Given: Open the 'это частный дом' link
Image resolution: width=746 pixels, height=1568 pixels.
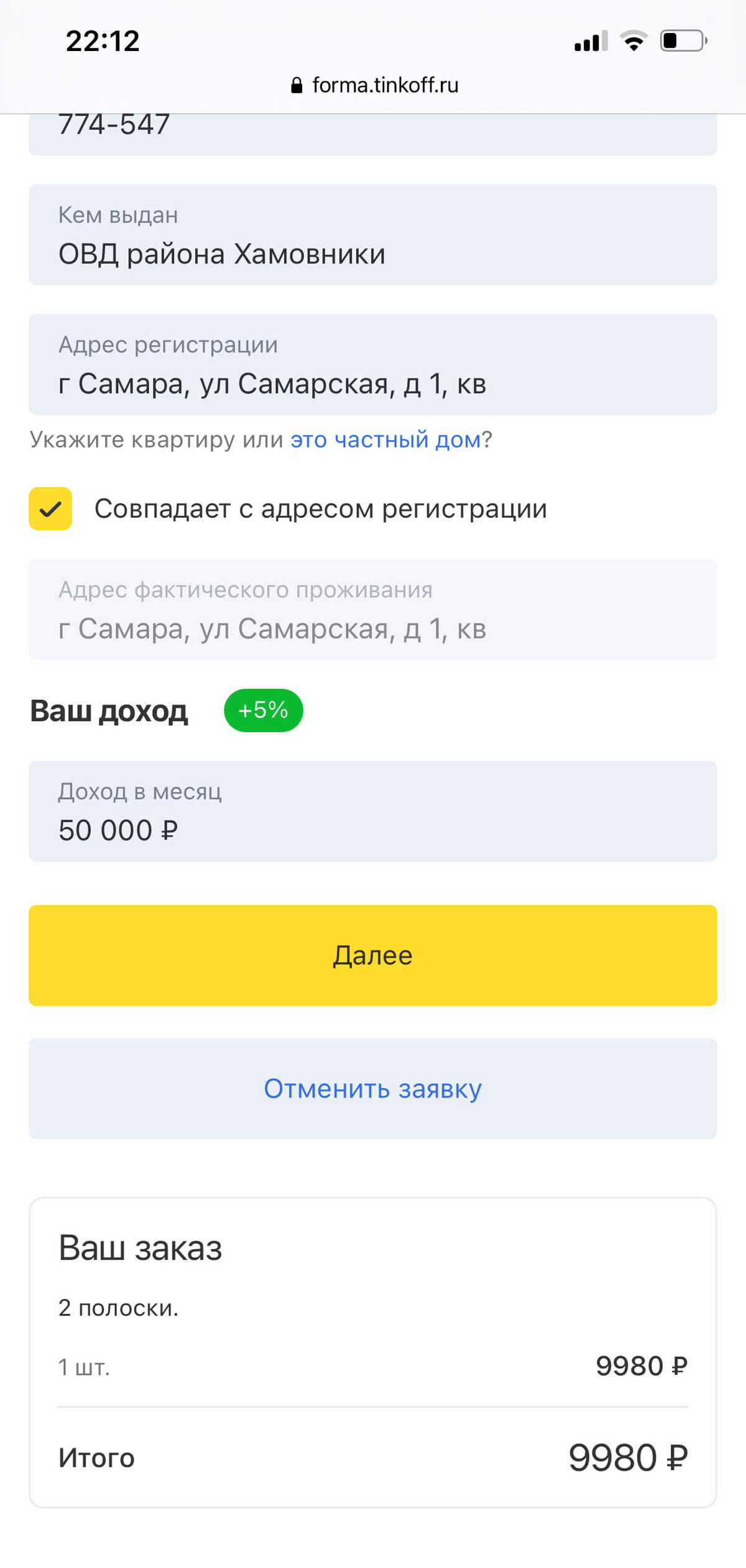Looking at the screenshot, I should point(386,439).
